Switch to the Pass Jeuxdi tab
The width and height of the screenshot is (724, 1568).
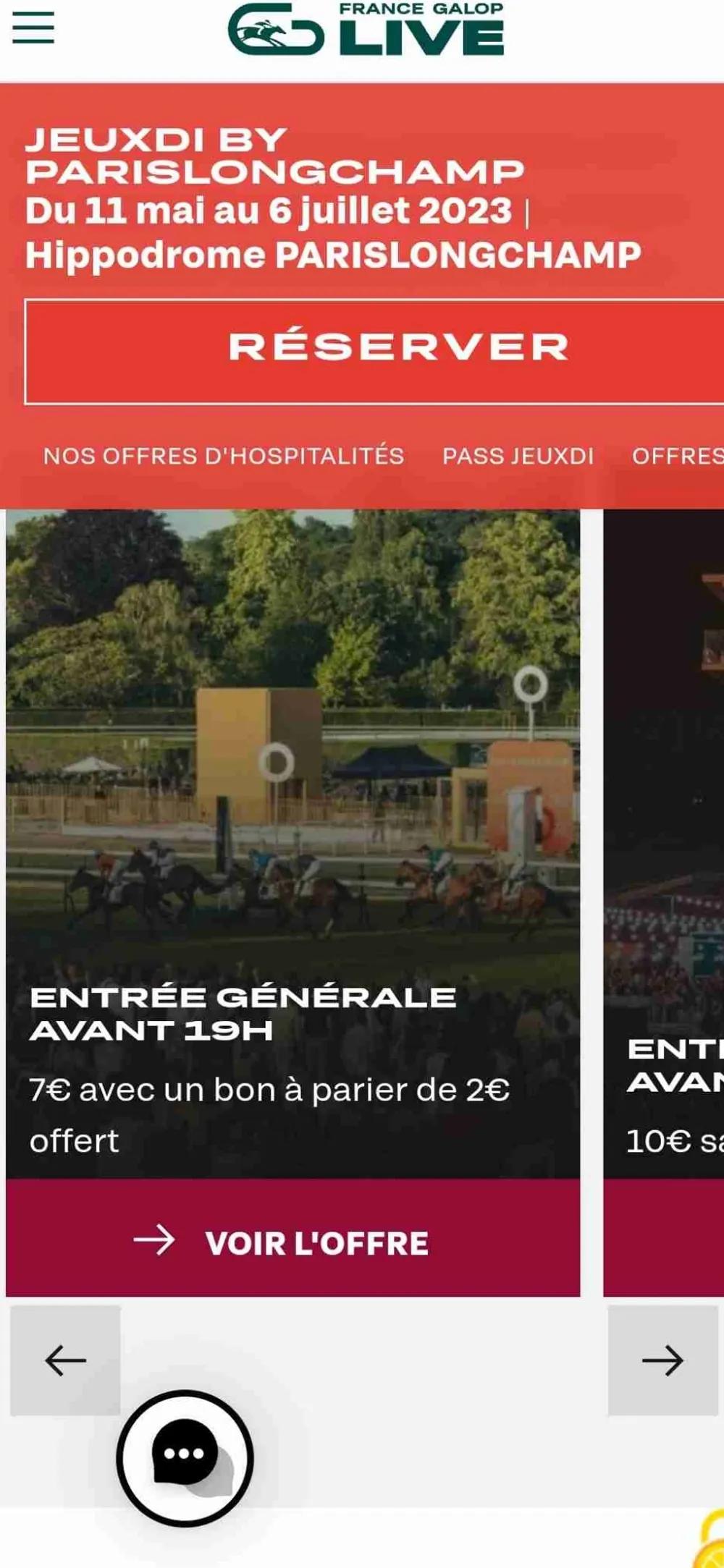(x=518, y=456)
